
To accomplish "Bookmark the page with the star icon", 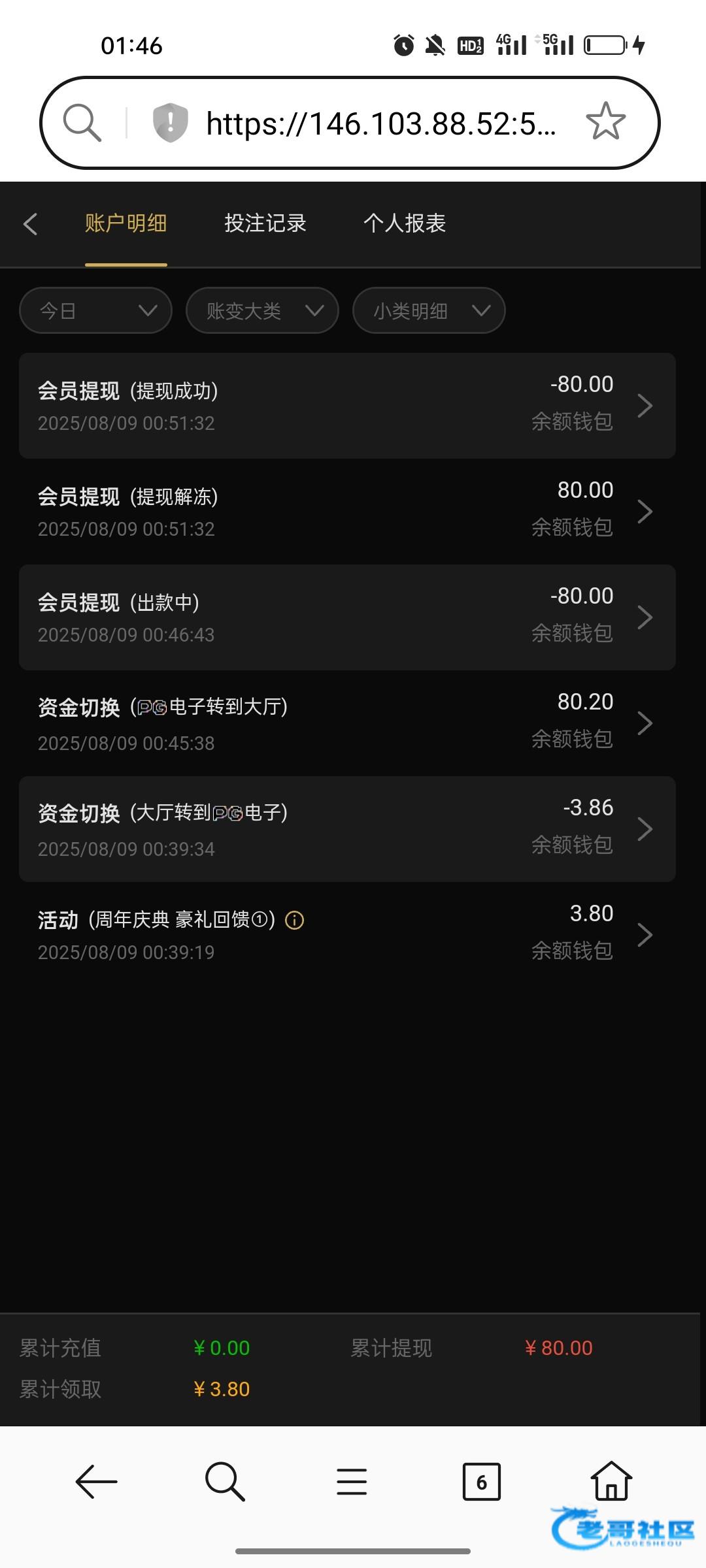I will click(x=606, y=122).
